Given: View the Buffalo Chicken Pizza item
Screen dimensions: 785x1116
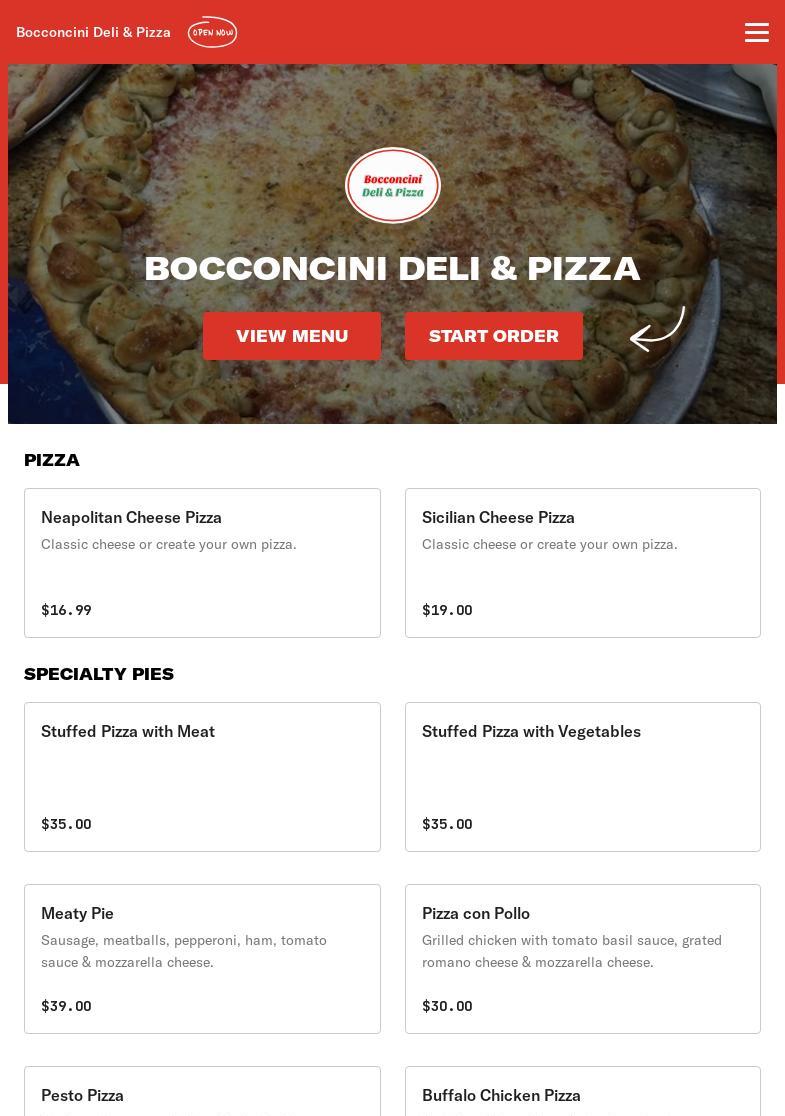Looking at the screenshot, I should (x=582, y=1094).
